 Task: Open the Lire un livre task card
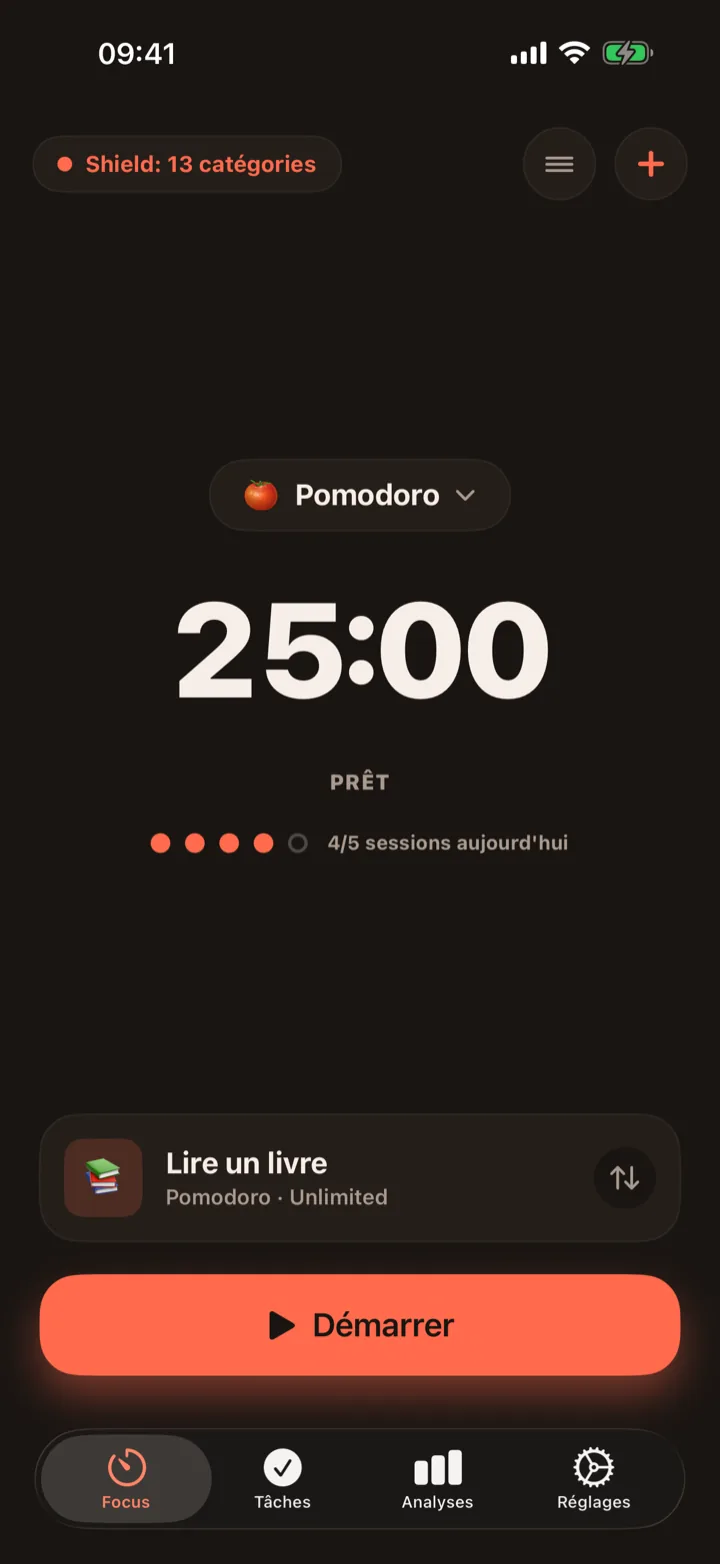pos(360,1178)
